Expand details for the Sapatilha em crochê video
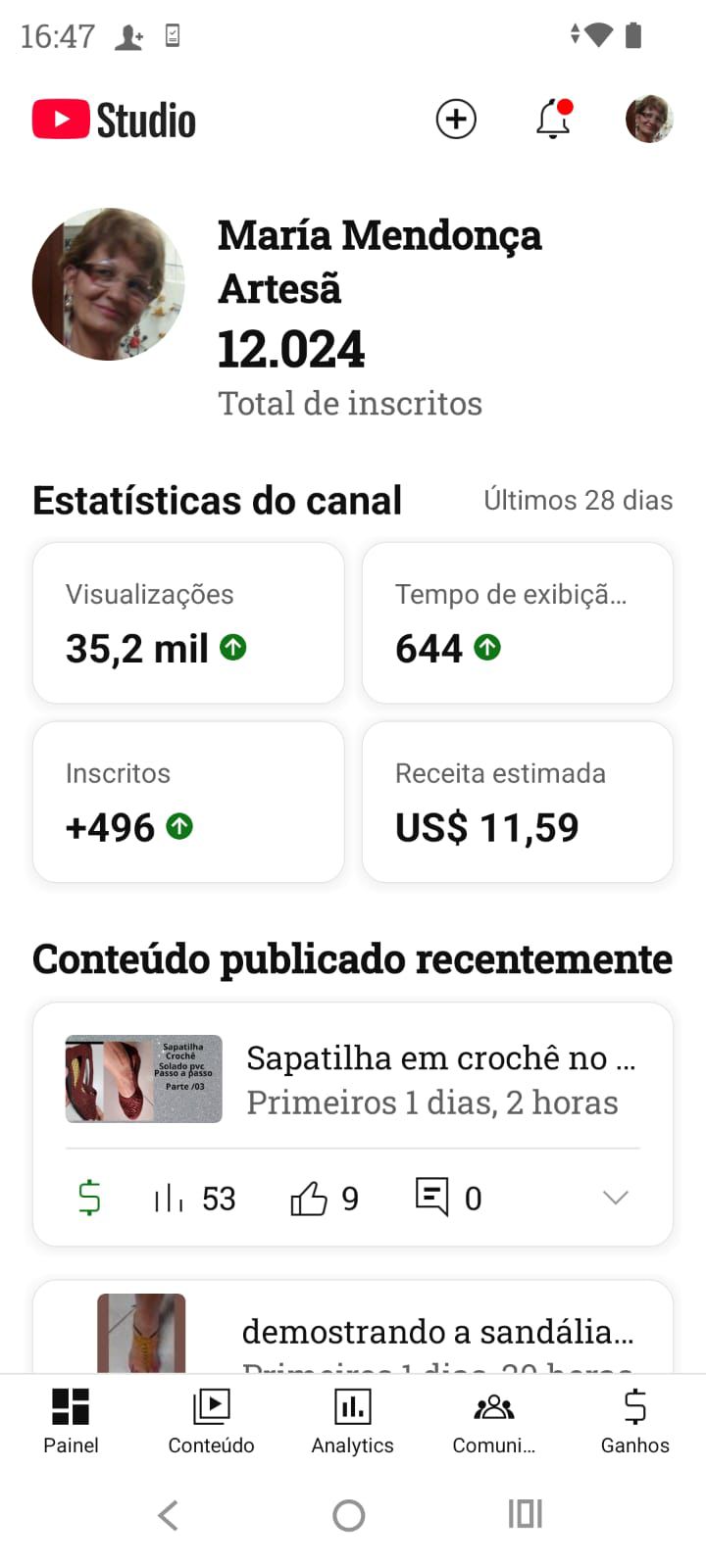Image resolution: width=706 pixels, height=1568 pixels. click(x=615, y=1198)
